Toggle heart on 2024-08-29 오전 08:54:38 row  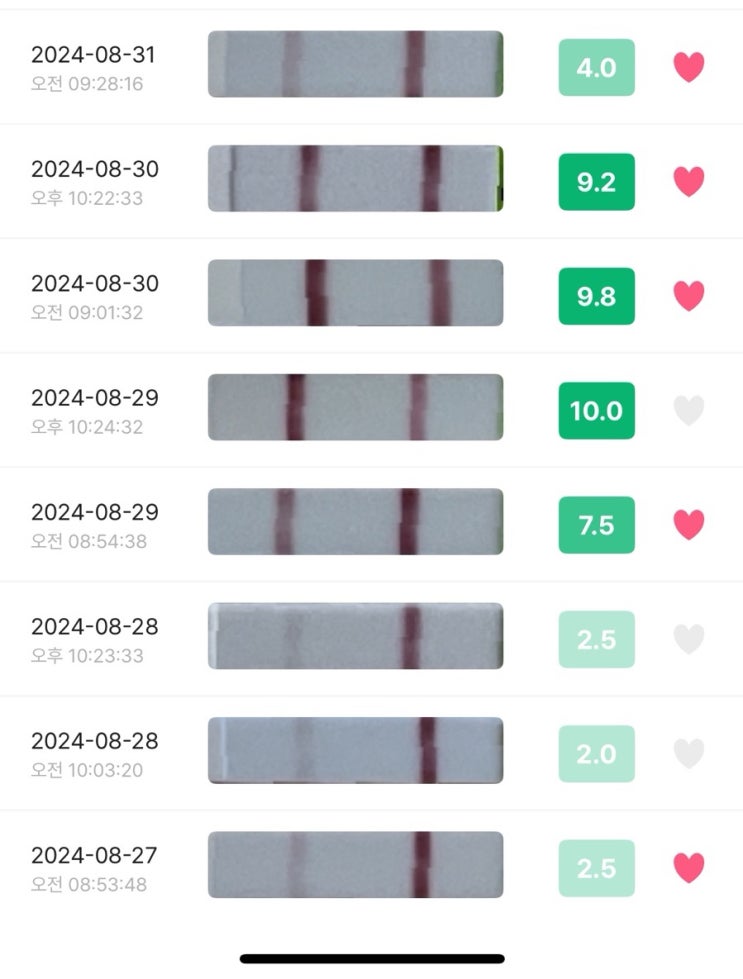coord(689,524)
